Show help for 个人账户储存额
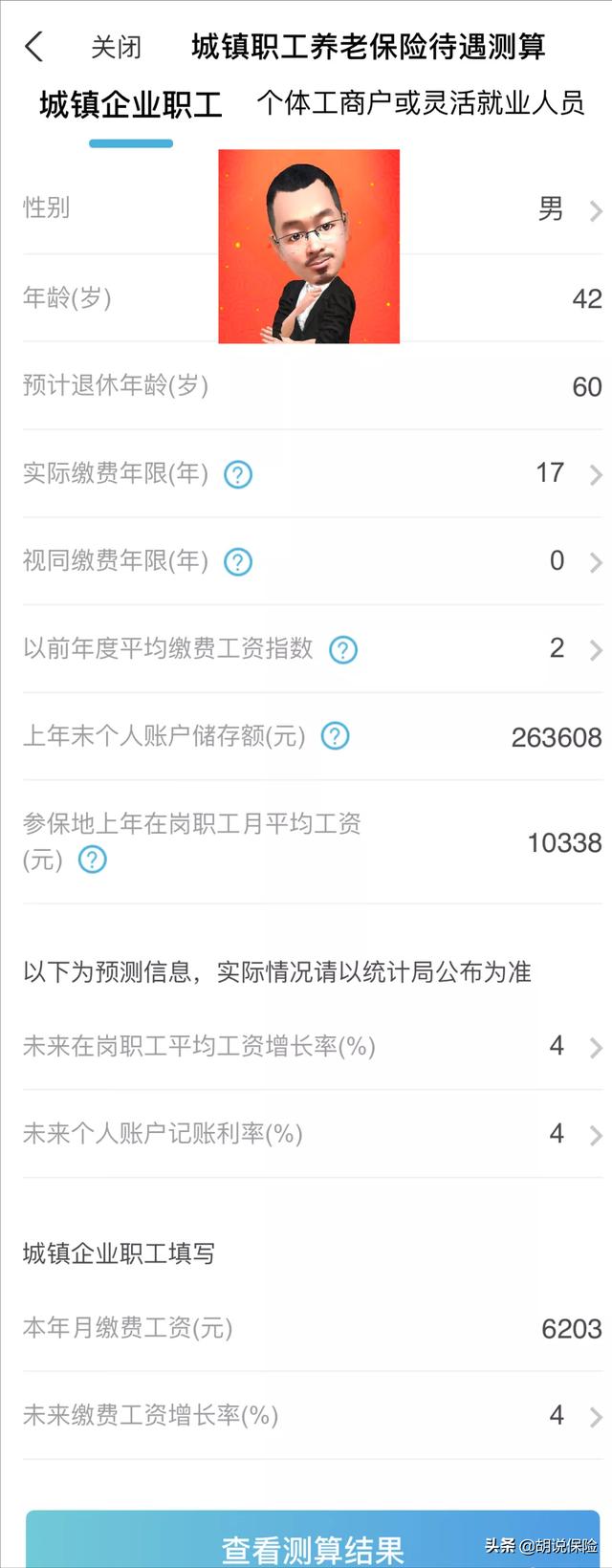 335,736
